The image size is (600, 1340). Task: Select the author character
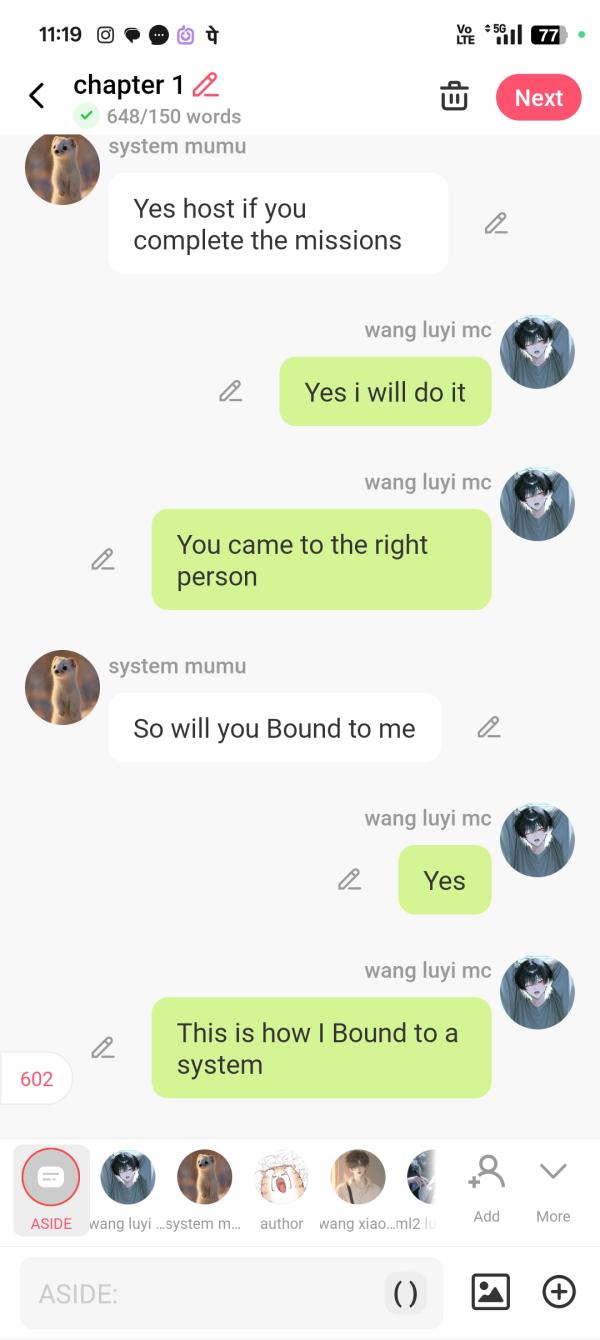pos(281,1187)
